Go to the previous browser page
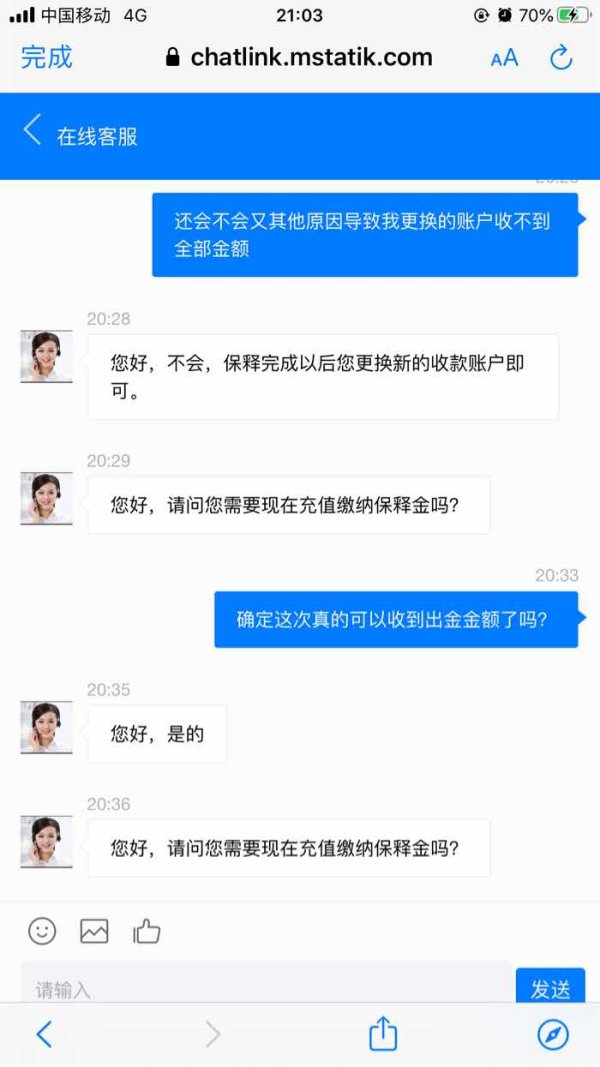 click(x=44, y=1034)
